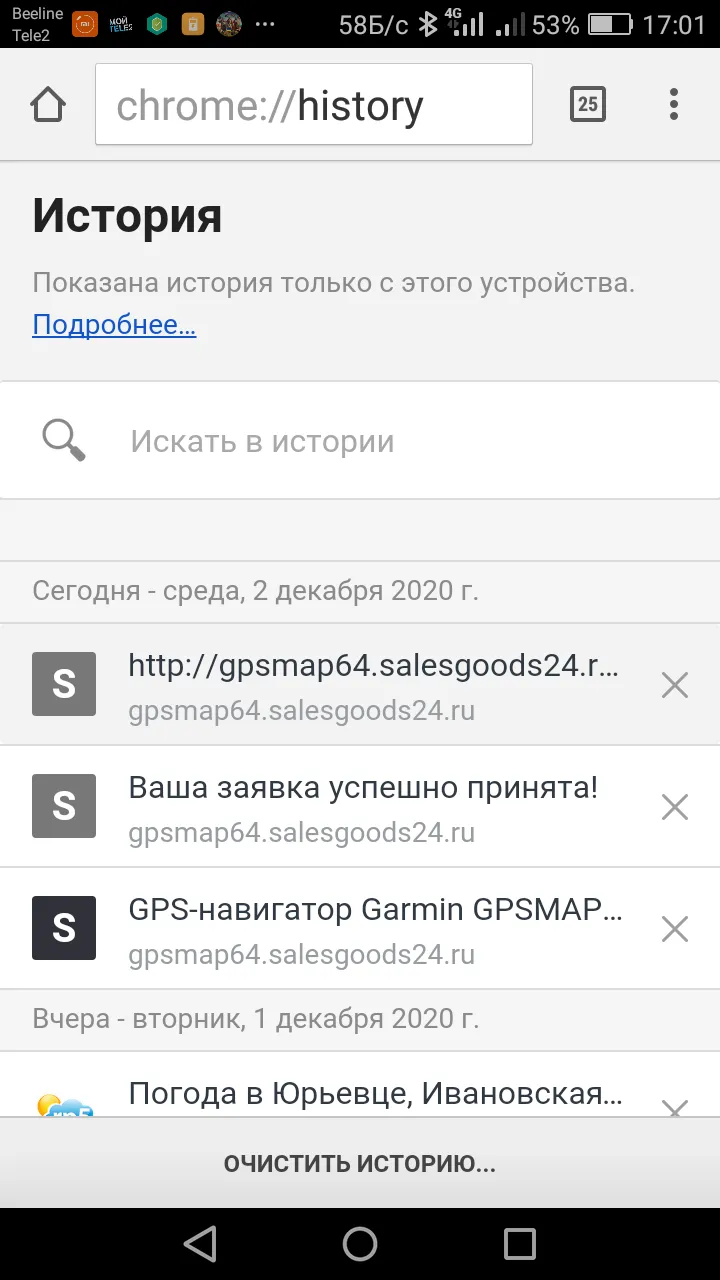Open the http://gpsmap64.salesgoods24.r… history entry
The height and width of the screenshot is (1280, 720).
[330, 685]
